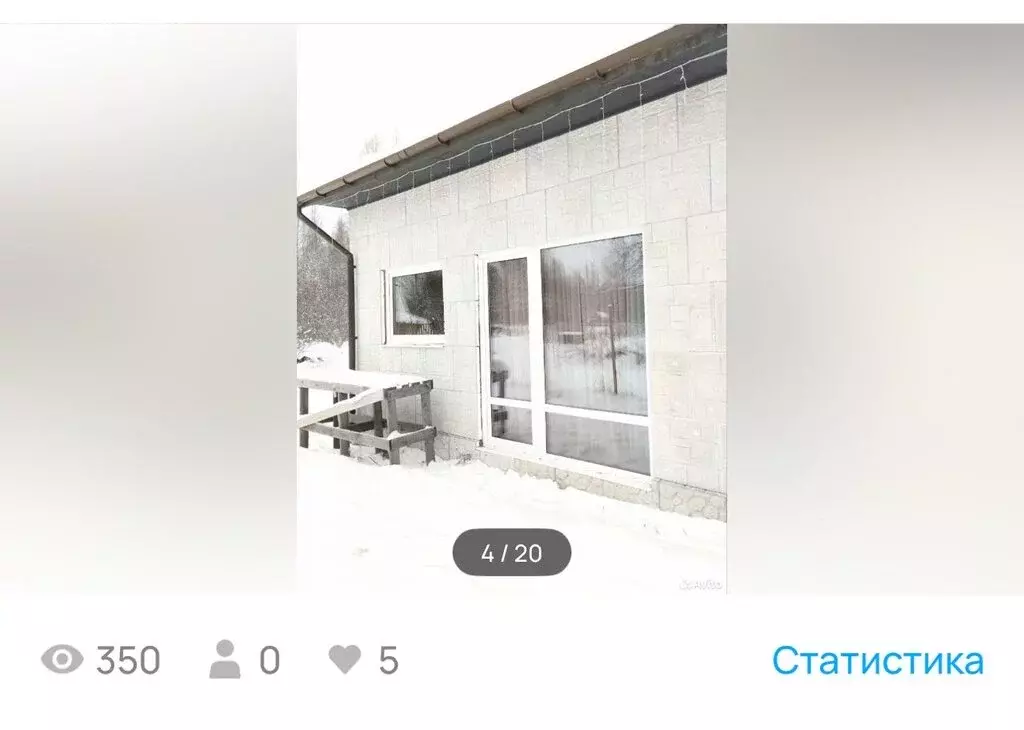The image size is (1024, 730).
Task: Open the Статистика link
Action: pyautogui.click(x=877, y=661)
